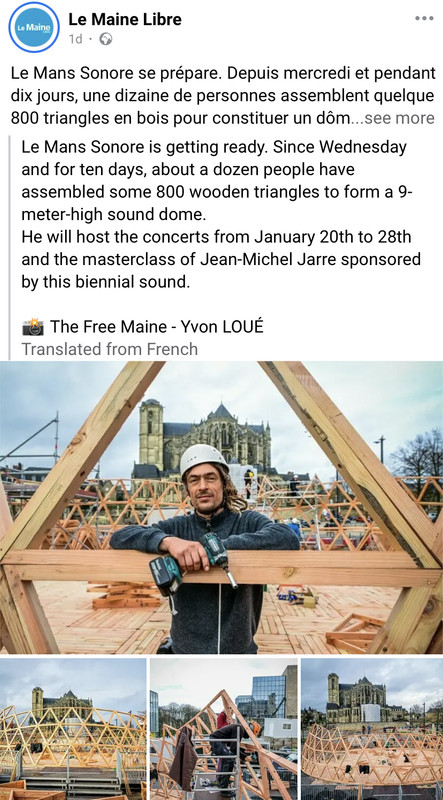
Task: Open the thumbnail of the dome by the stairs
Action: click(73, 729)
